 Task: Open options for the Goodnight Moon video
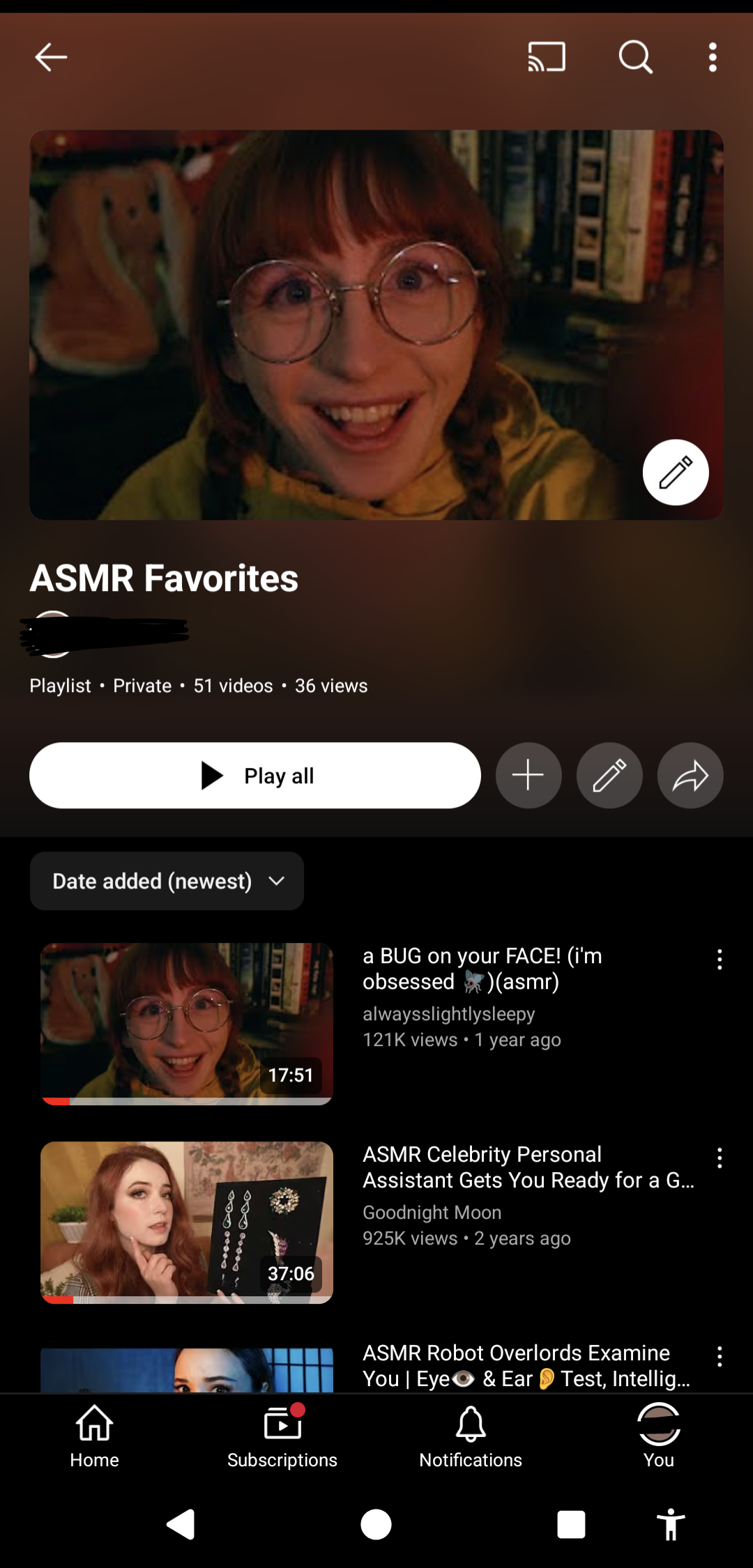click(720, 1158)
